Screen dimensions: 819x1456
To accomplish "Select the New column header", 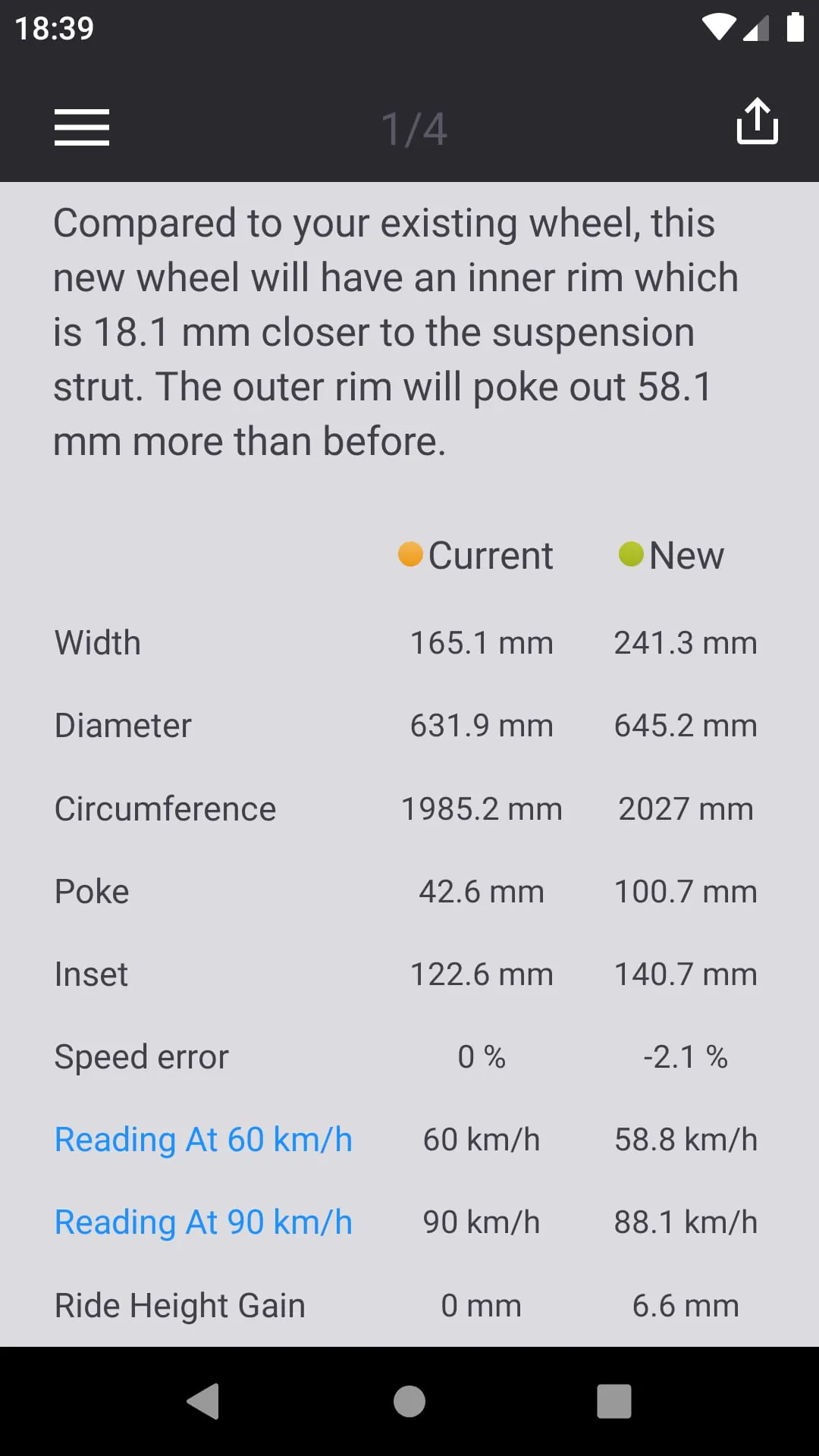I will pos(686,554).
